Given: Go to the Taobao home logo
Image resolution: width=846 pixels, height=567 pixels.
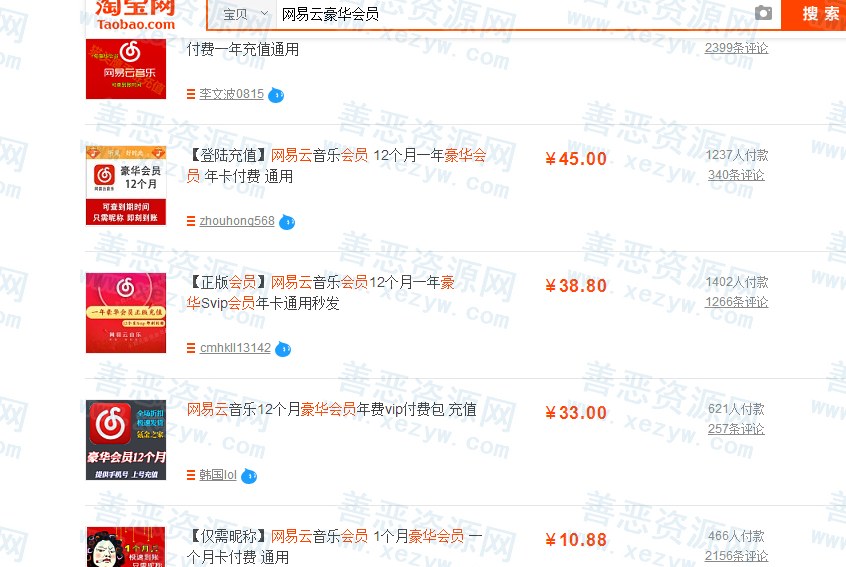Looking at the screenshot, I should pos(135,14).
